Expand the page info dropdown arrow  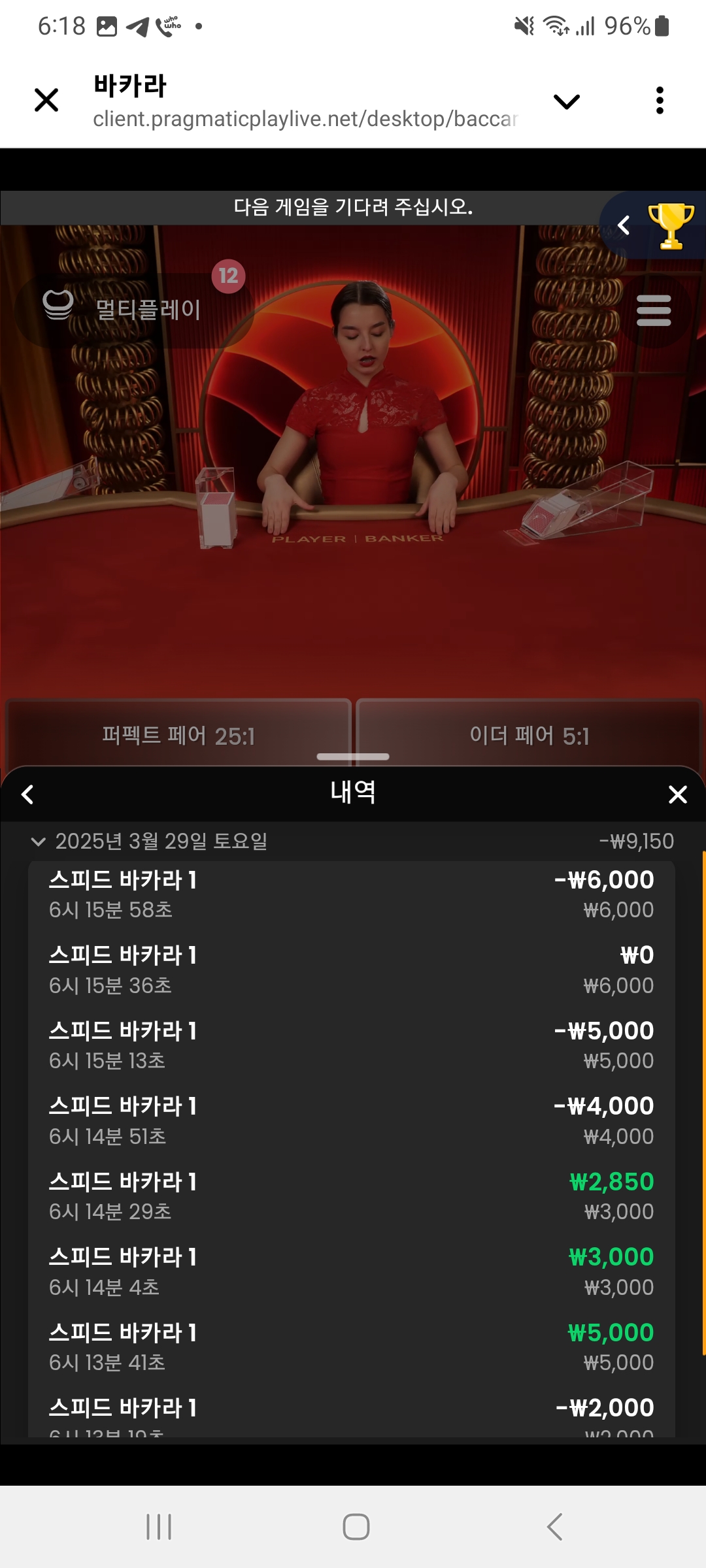[x=566, y=101]
